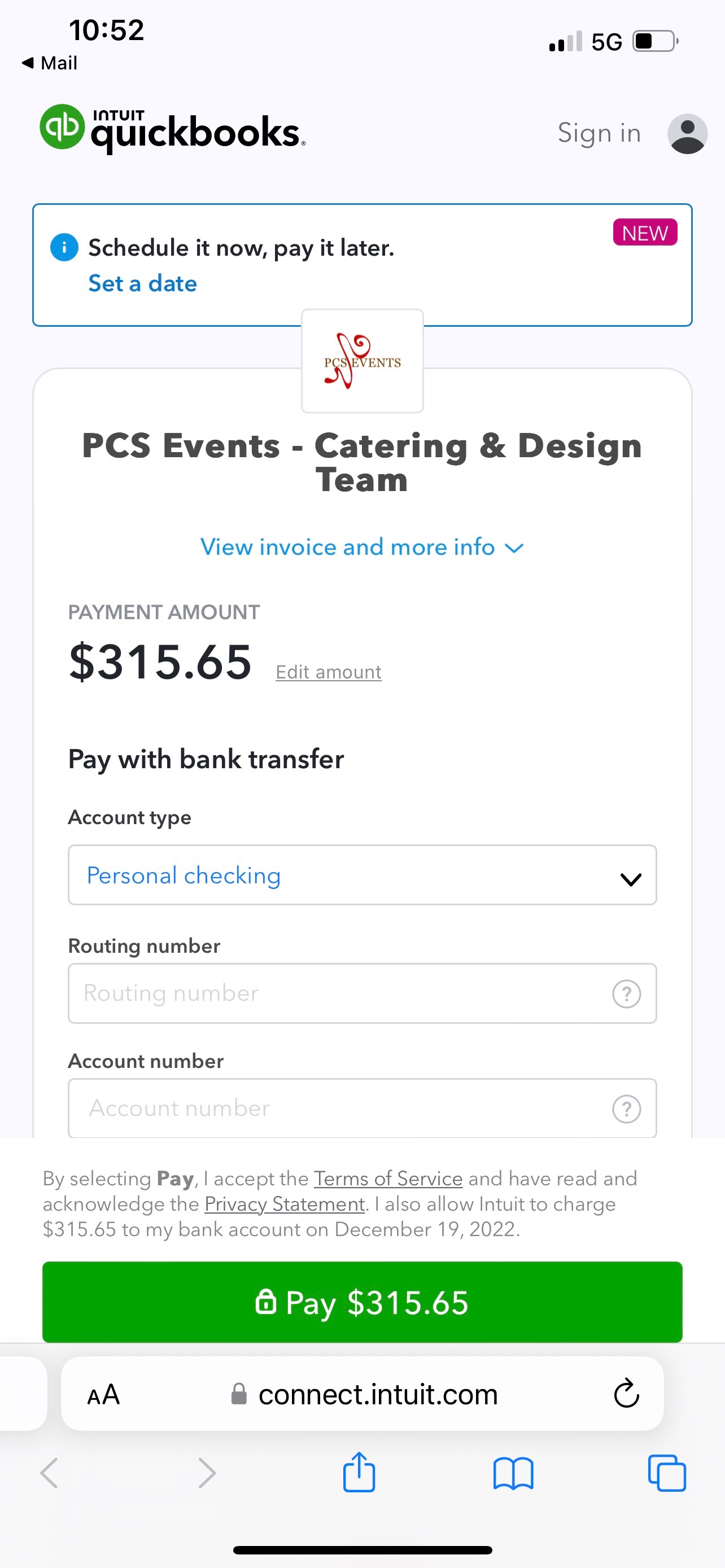The image size is (725, 1568).
Task: Tap Edit amount link
Action: (329, 672)
